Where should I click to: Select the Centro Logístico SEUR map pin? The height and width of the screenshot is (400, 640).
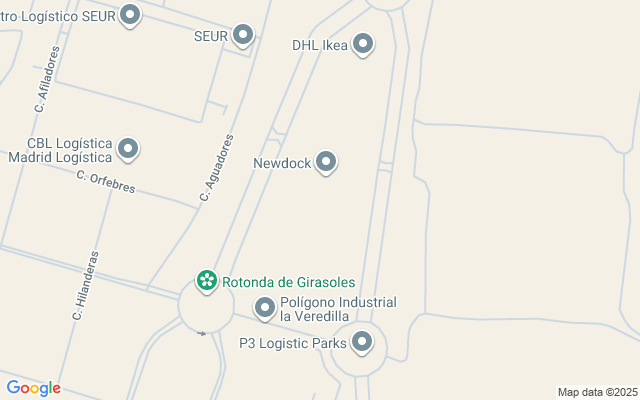pos(129,15)
